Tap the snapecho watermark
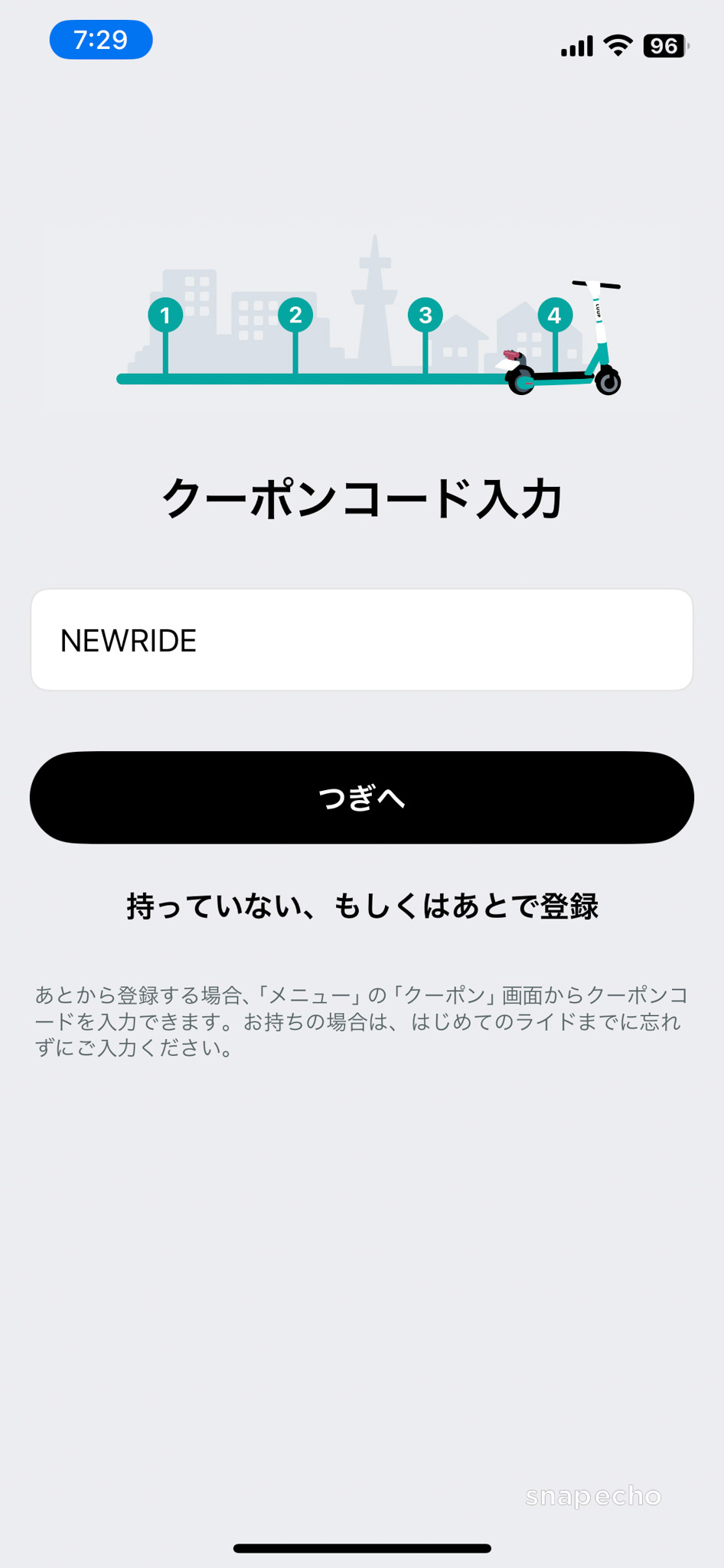 tap(595, 1498)
